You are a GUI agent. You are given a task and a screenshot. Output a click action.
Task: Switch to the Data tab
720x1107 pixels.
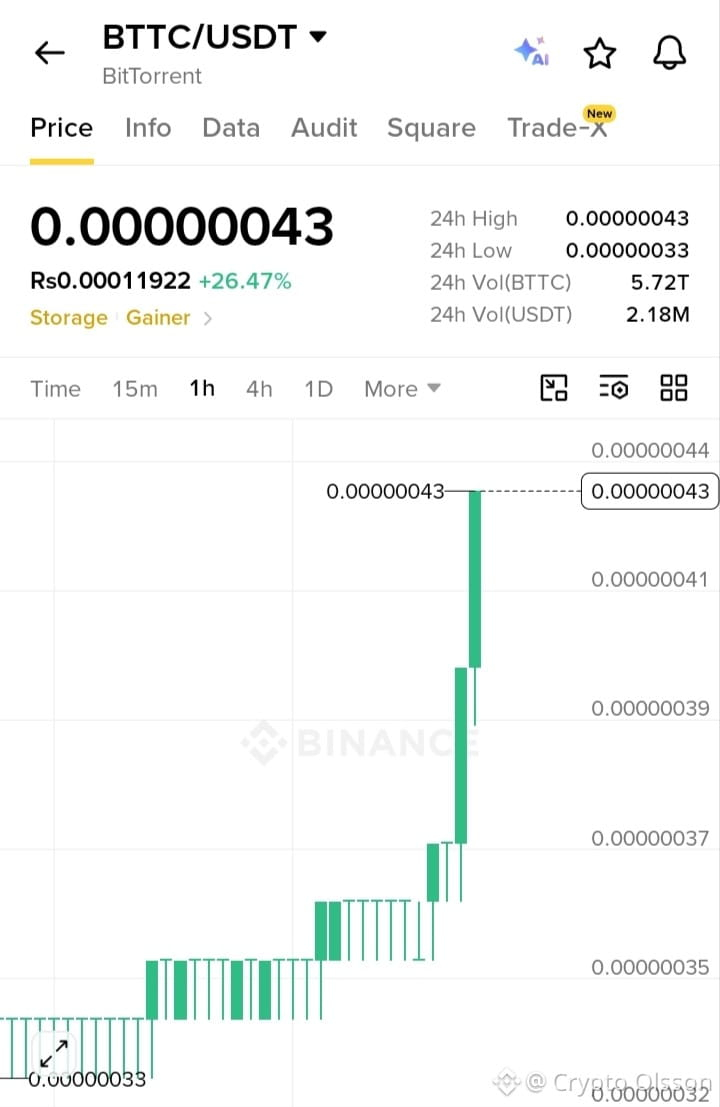231,128
